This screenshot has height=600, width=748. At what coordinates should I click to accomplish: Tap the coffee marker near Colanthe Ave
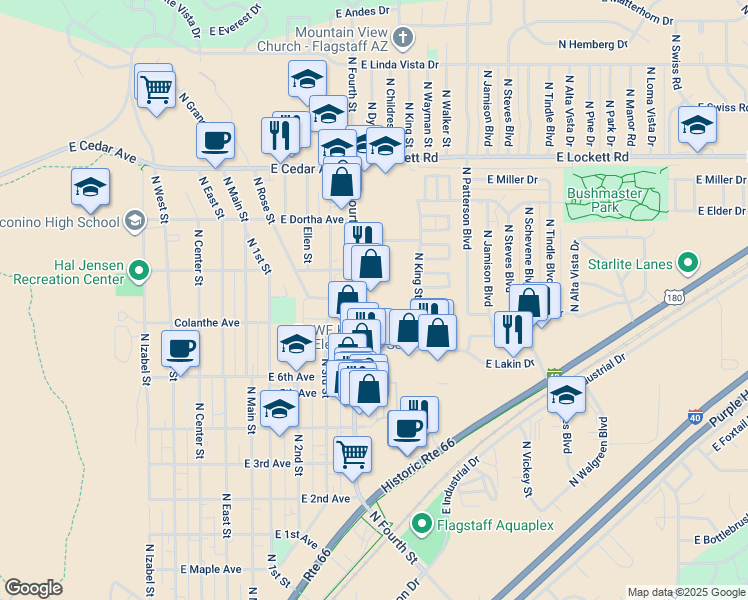(x=180, y=349)
